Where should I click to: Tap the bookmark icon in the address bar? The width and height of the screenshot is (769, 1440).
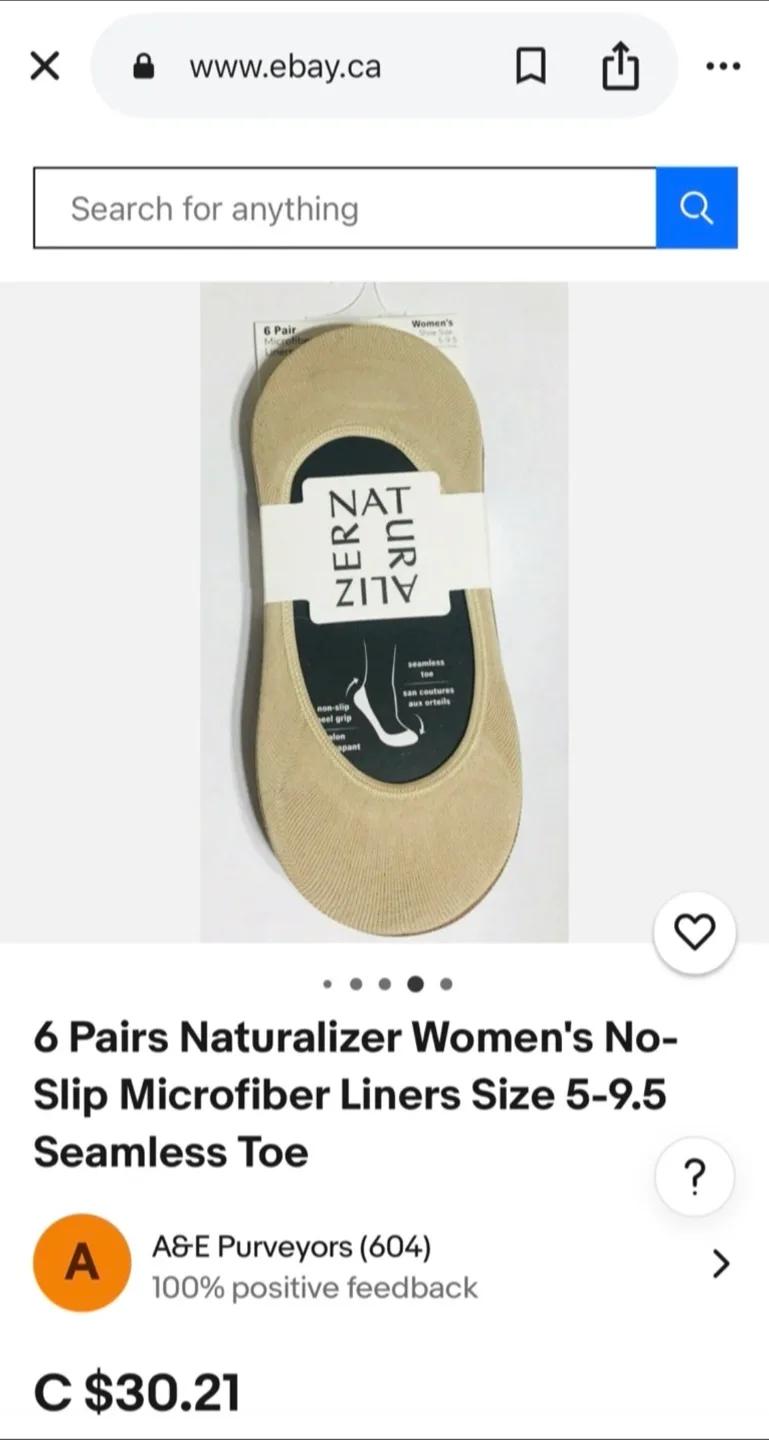tap(532, 66)
